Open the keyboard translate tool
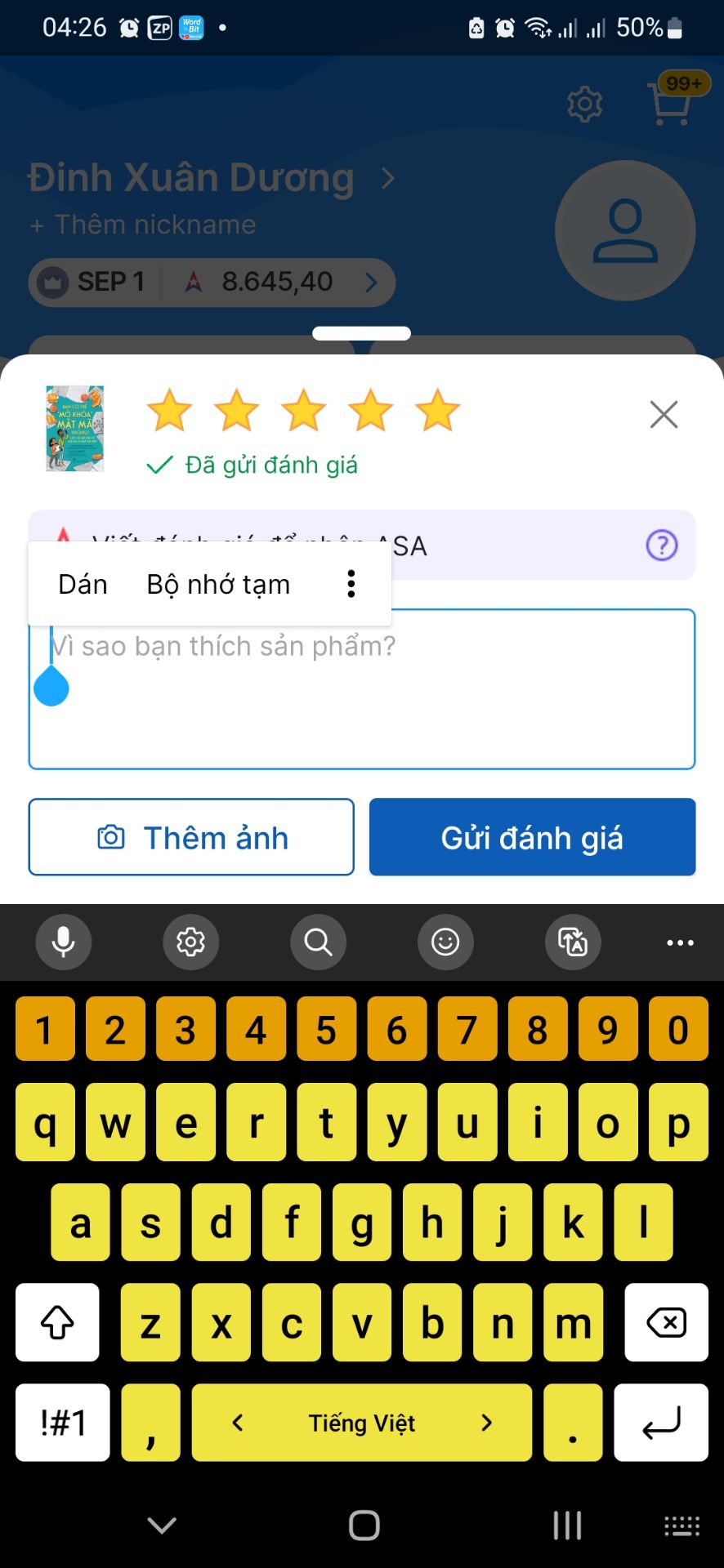The width and height of the screenshot is (724, 1568). (573, 942)
